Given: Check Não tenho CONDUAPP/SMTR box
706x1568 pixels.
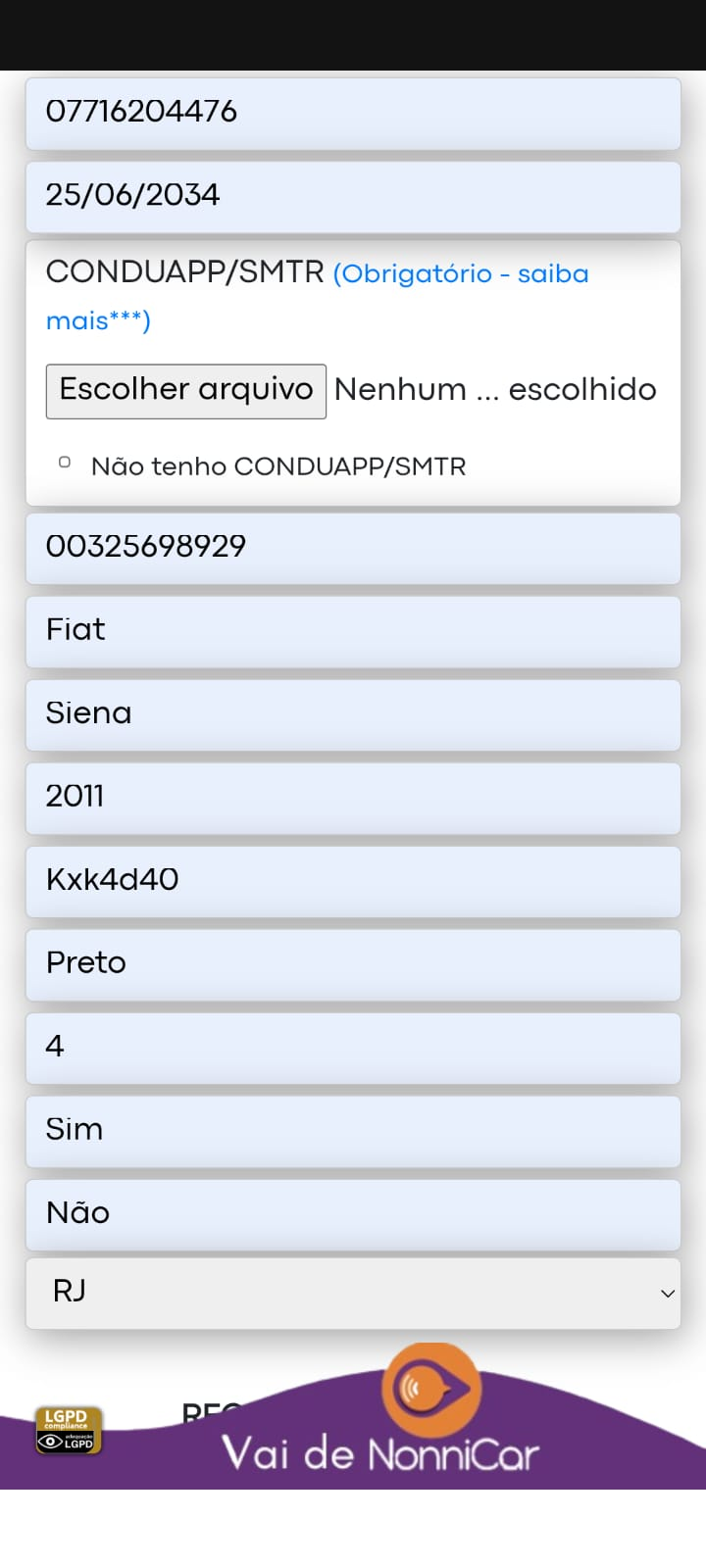Looking at the screenshot, I should tap(65, 463).
